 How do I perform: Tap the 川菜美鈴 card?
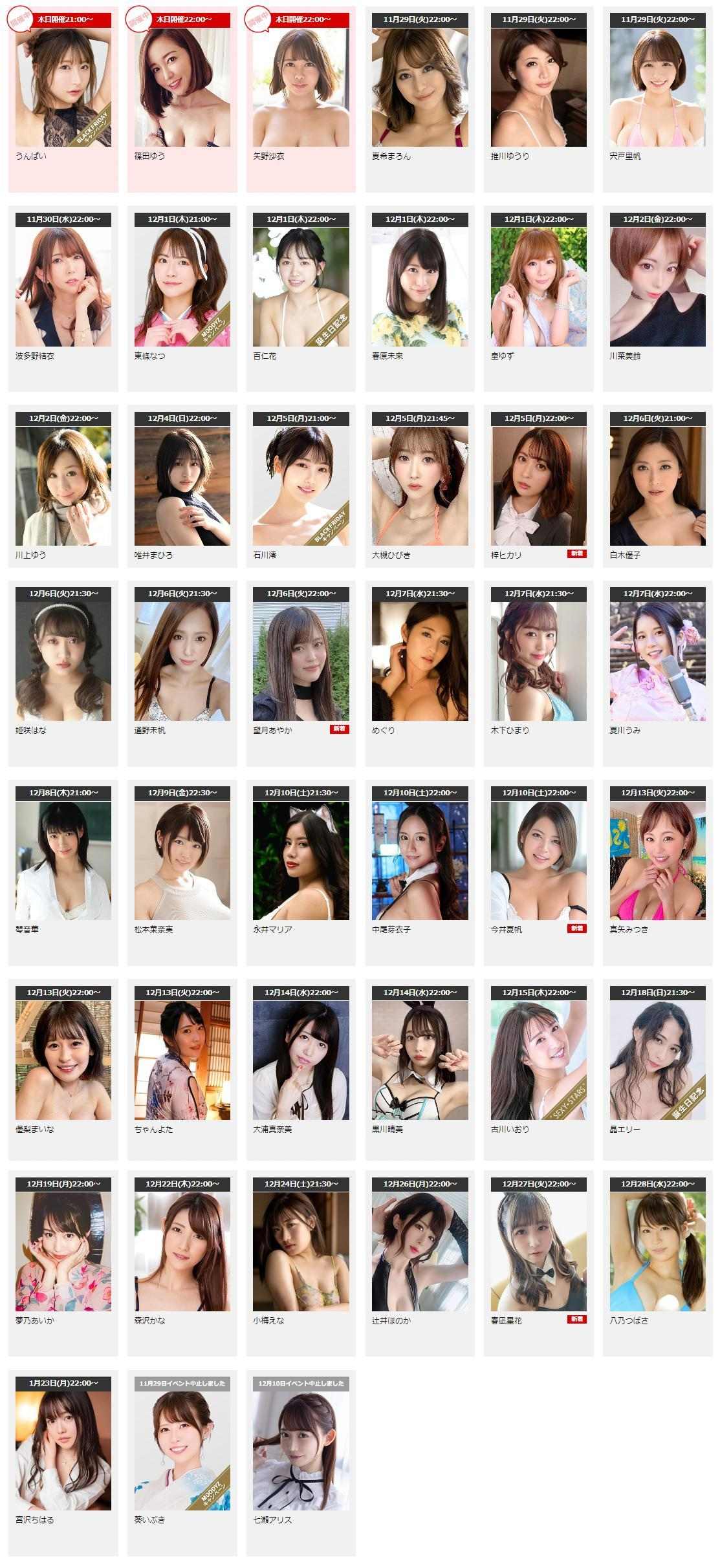coord(657,286)
